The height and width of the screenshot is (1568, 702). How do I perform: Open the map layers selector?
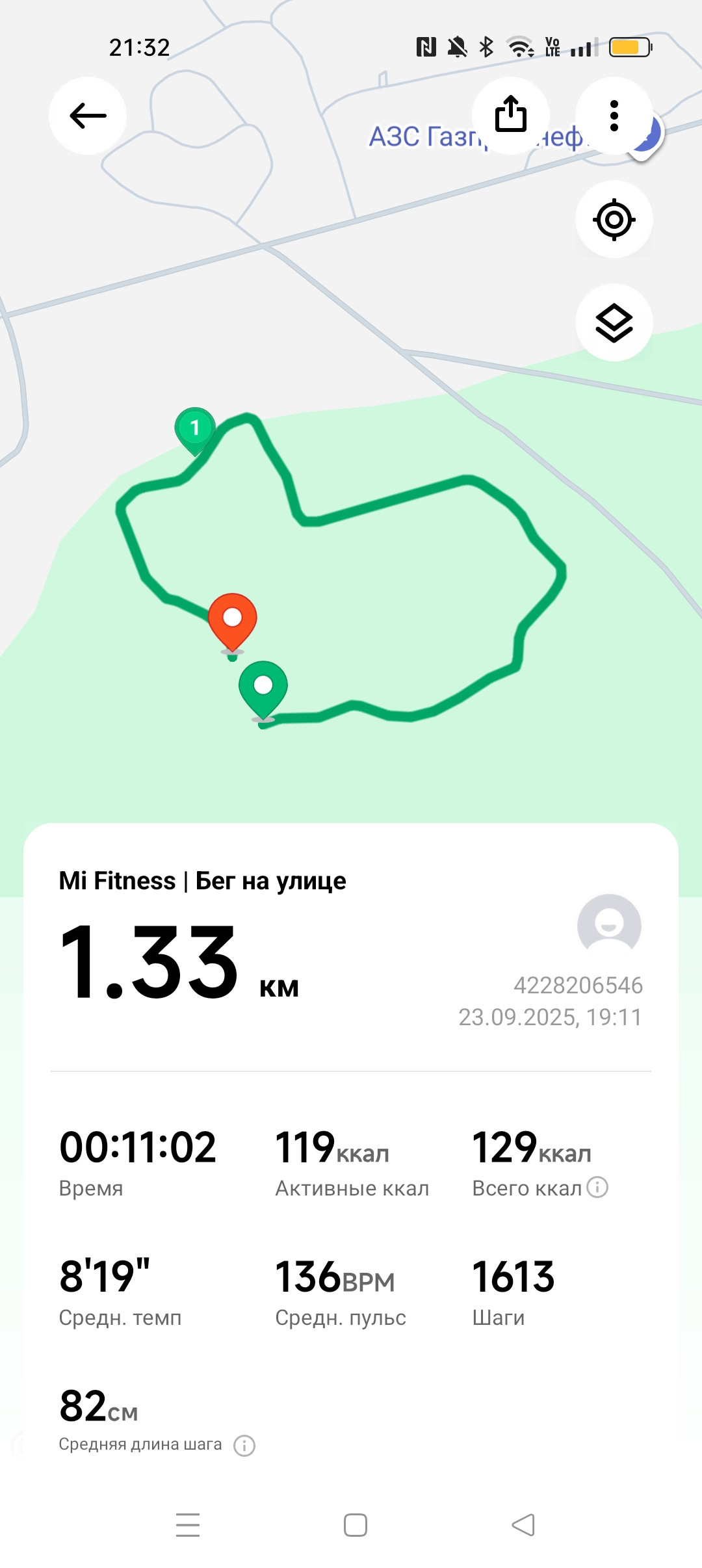click(614, 323)
